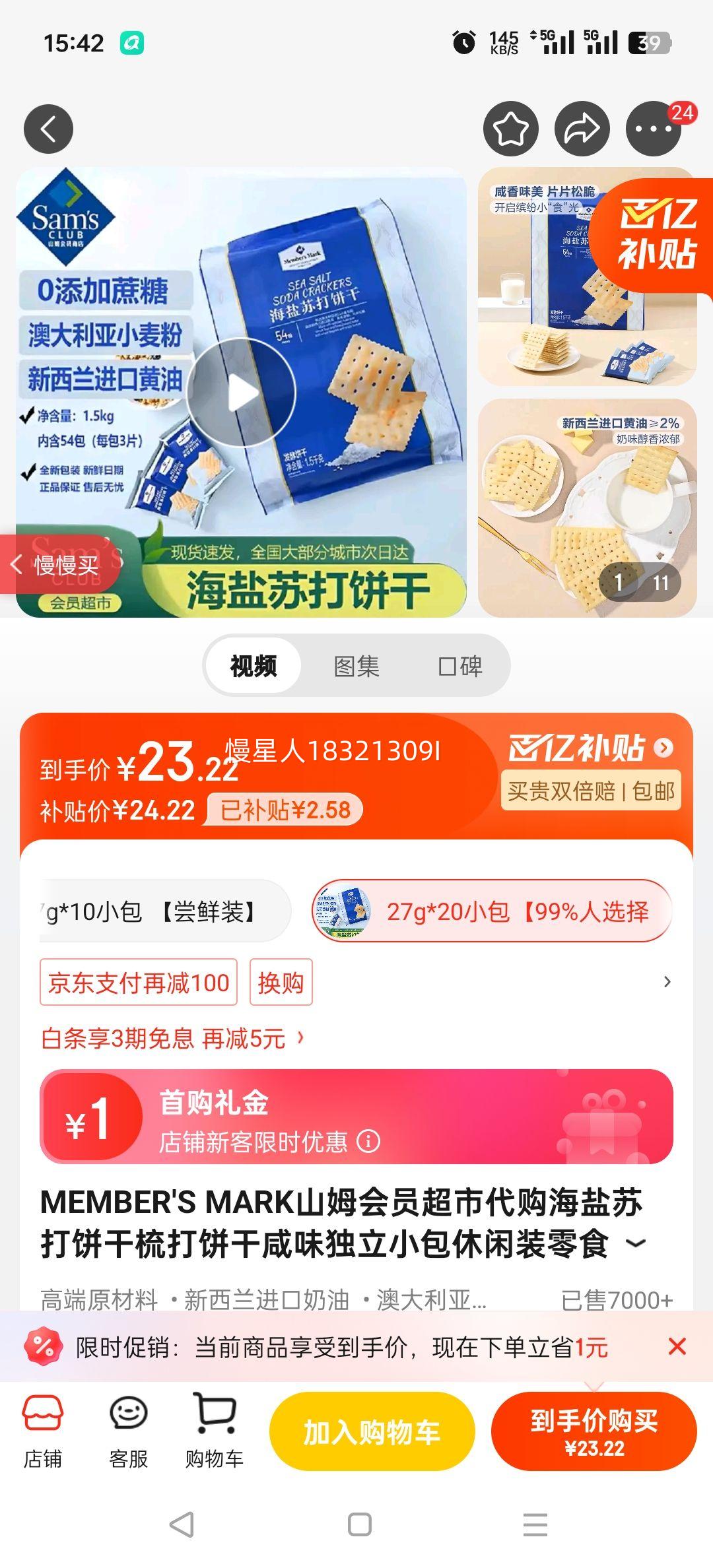Open the more options menu
The image size is (713, 1568).
coord(653,129)
